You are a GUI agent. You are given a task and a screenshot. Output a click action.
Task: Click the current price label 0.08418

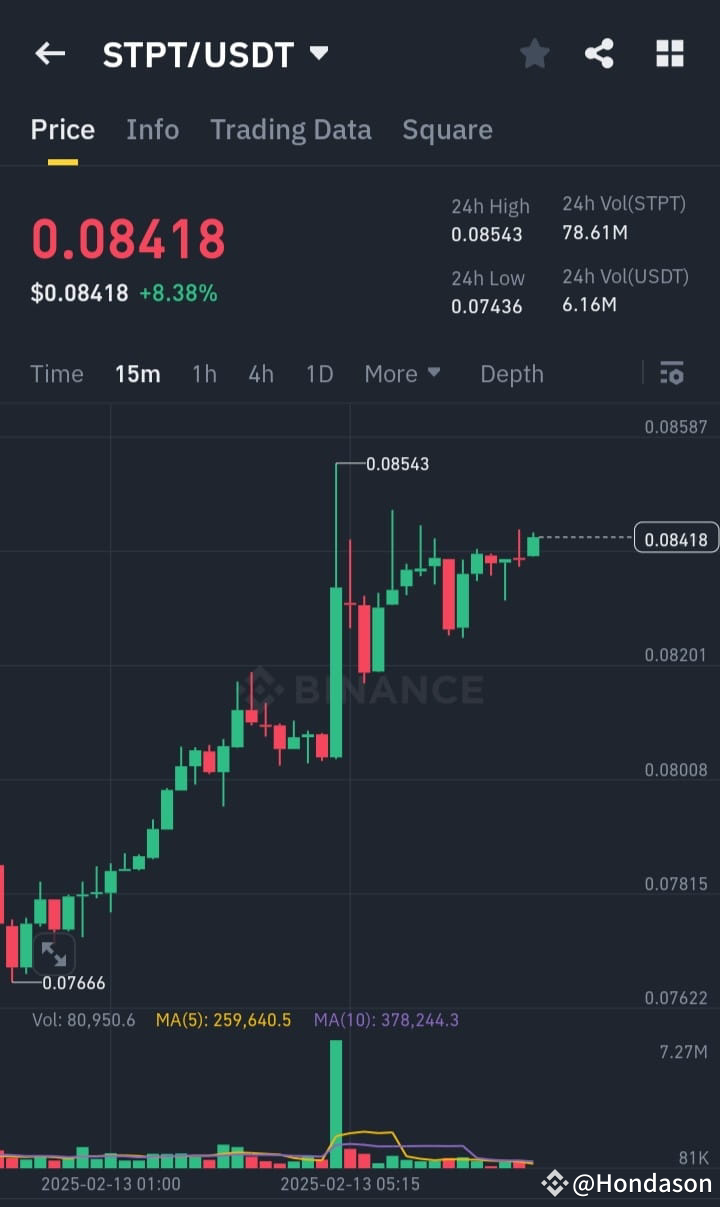coord(678,538)
